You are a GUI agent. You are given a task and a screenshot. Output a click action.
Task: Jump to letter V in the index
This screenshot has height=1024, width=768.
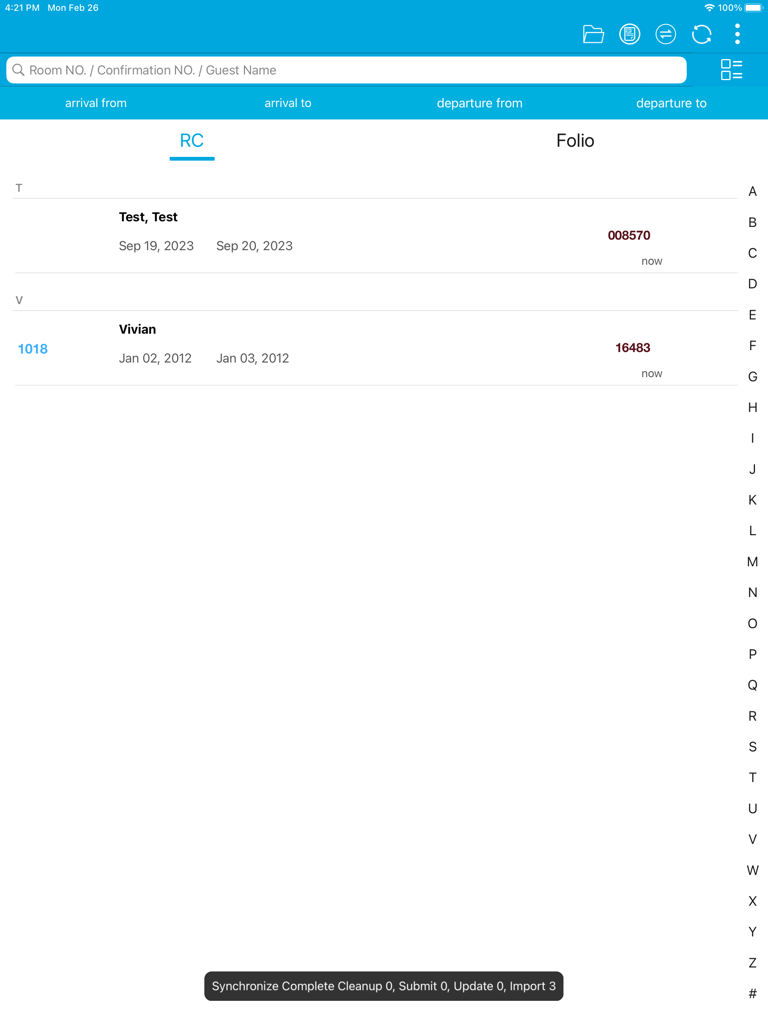click(x=752, y=839)
